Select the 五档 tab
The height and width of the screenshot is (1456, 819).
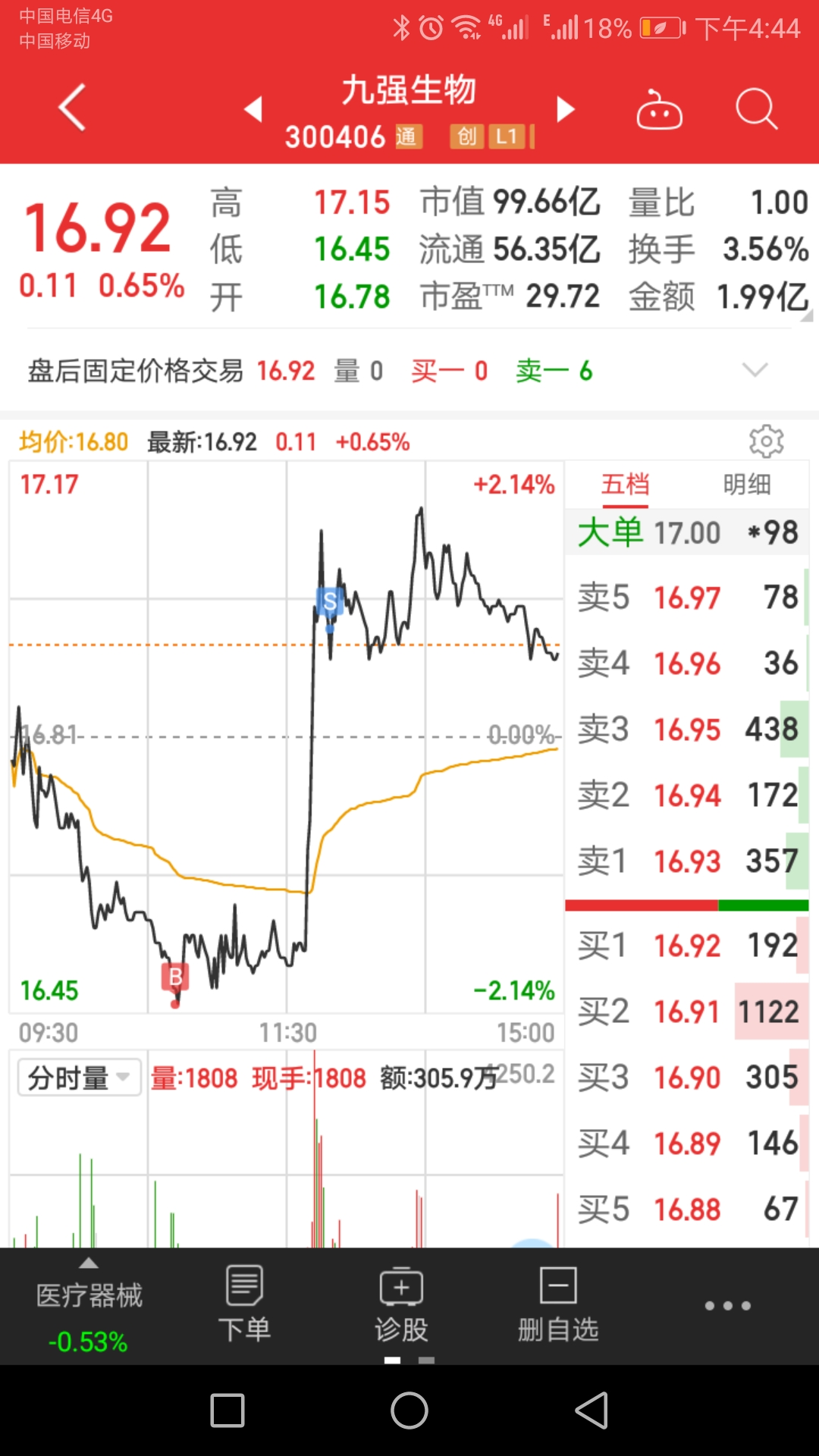625,485
